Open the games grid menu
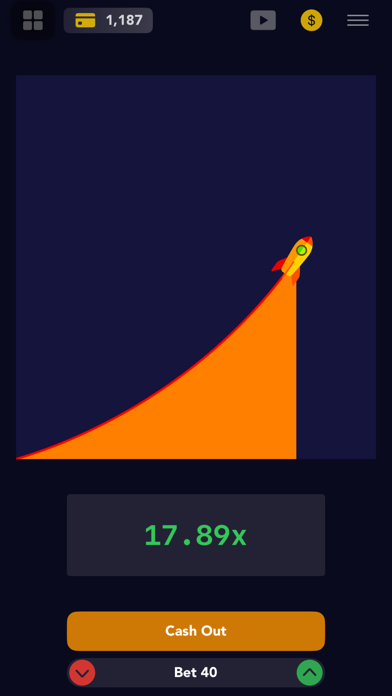Screen dimensions: 392x696 coord(33,20)
